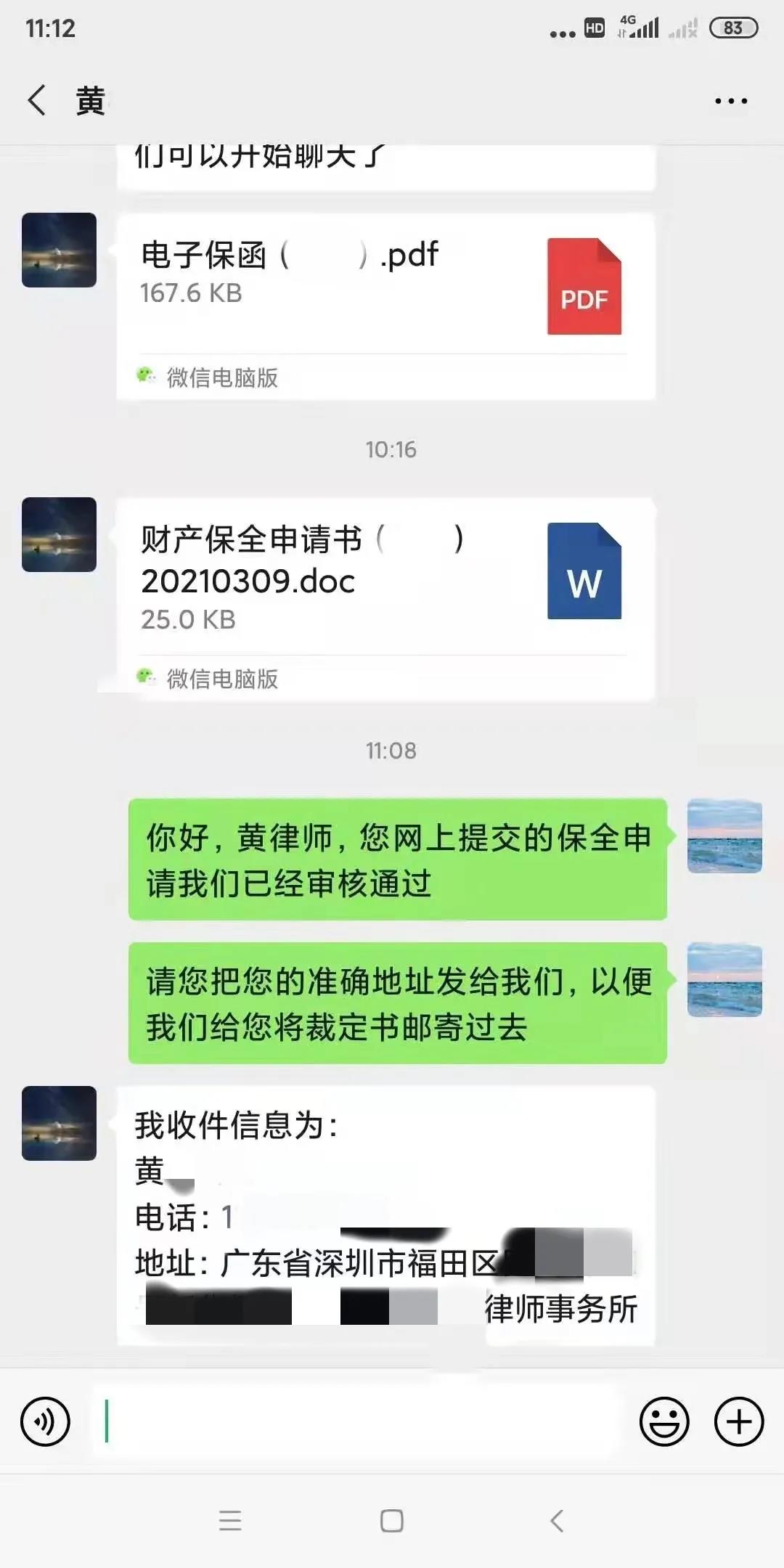Tap my avatar beside 你好，黄律师 message
The width and height of the screenshot is (784, 1568).
724,836
